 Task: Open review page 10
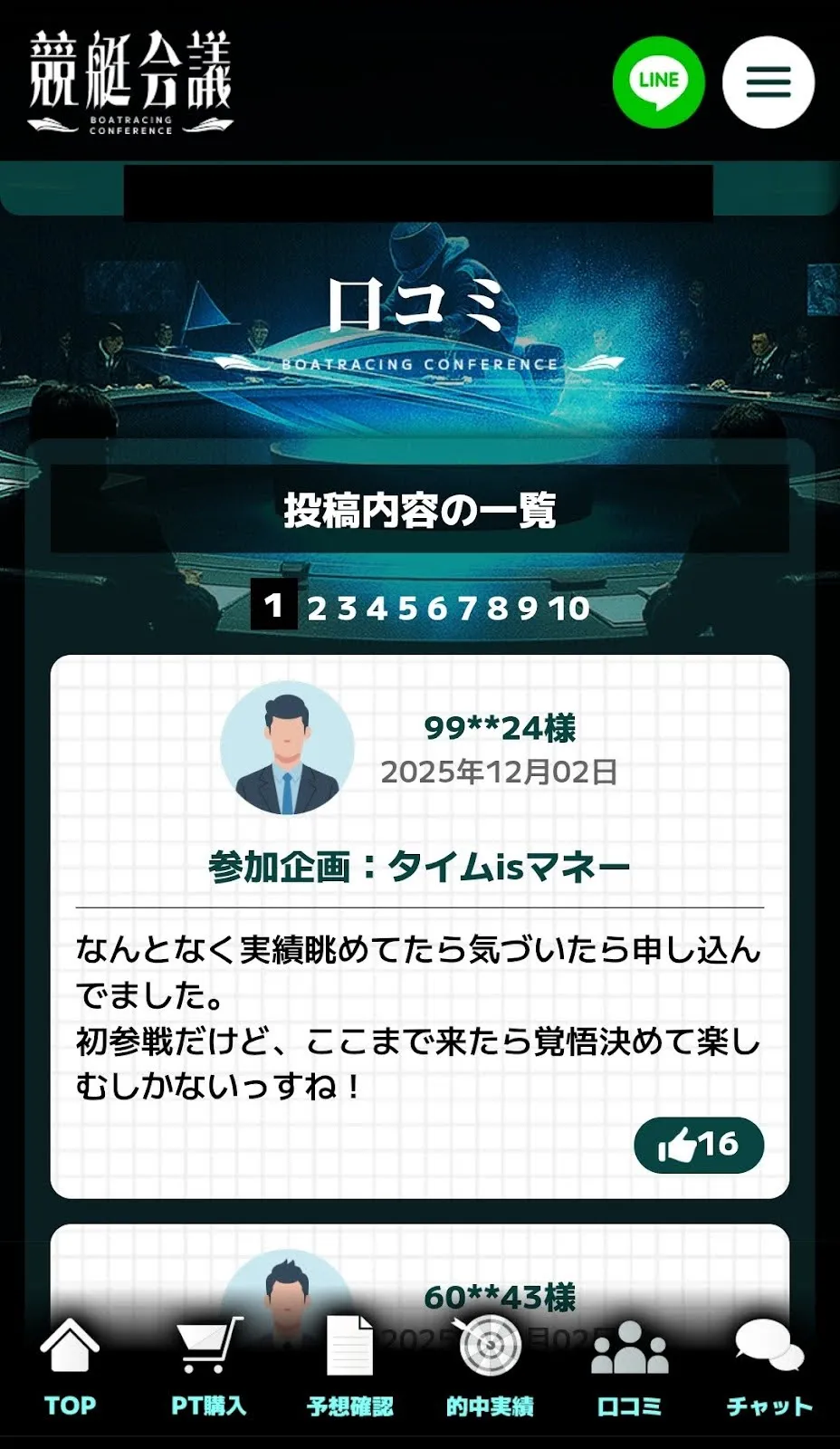(569, 608)
